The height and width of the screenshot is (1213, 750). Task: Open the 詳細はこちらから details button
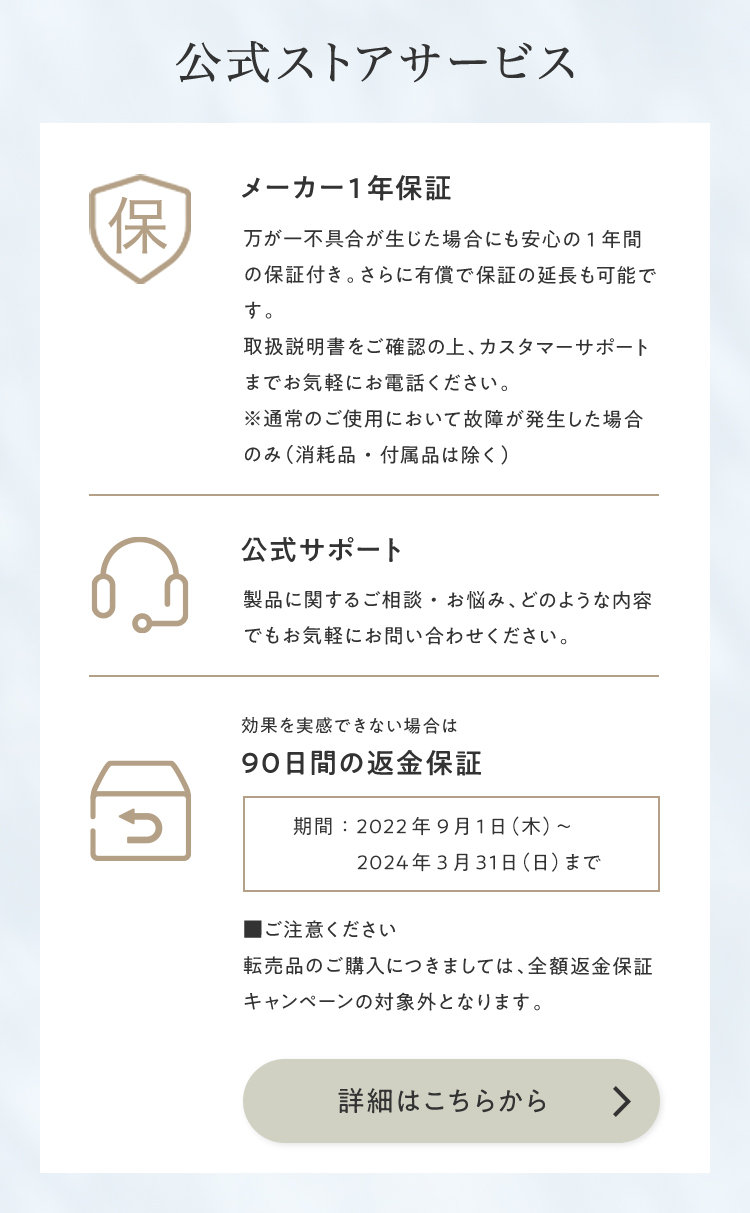tap(451, 1101)
